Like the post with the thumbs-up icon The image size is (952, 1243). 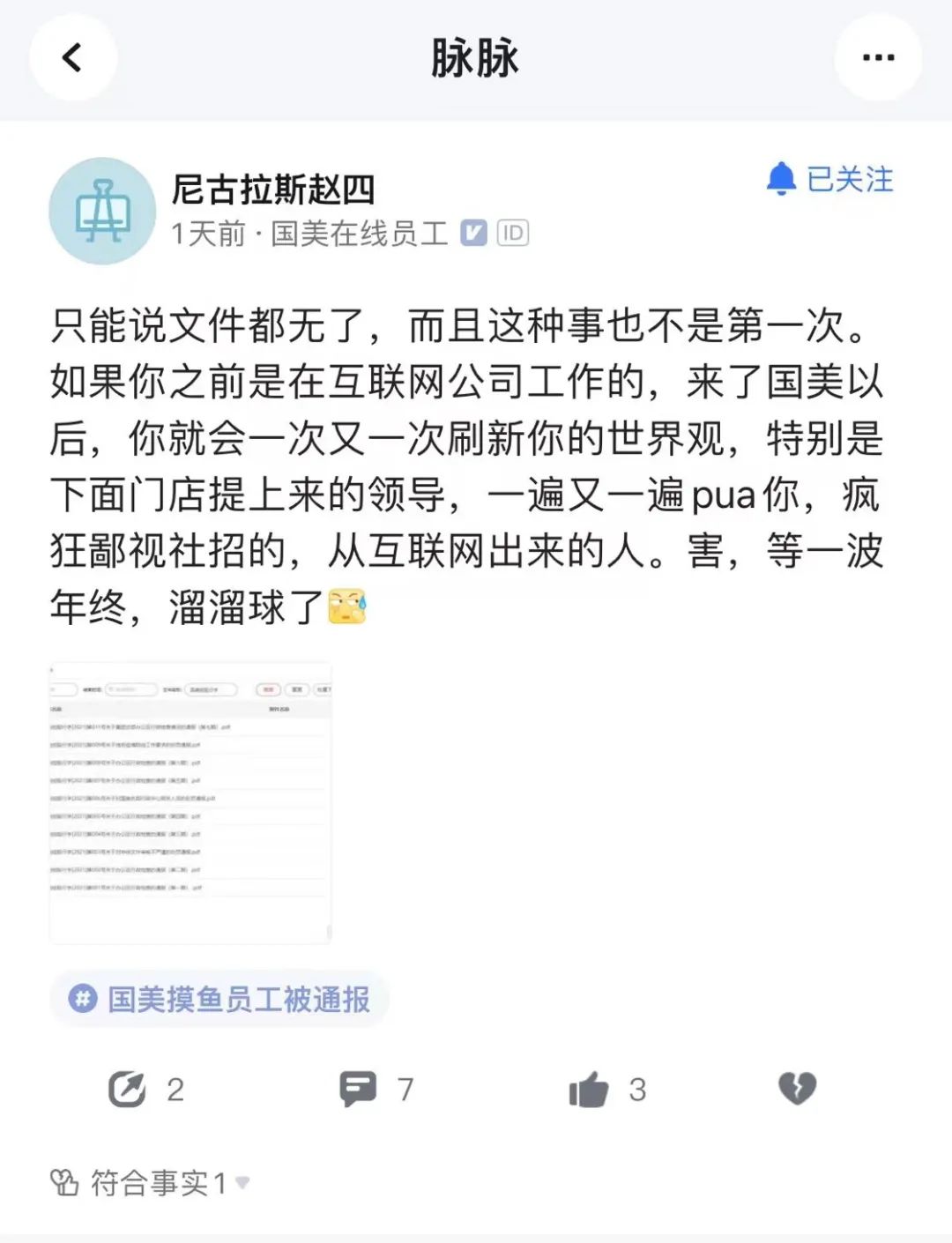pyautogui.click(x=591, y=1089)
